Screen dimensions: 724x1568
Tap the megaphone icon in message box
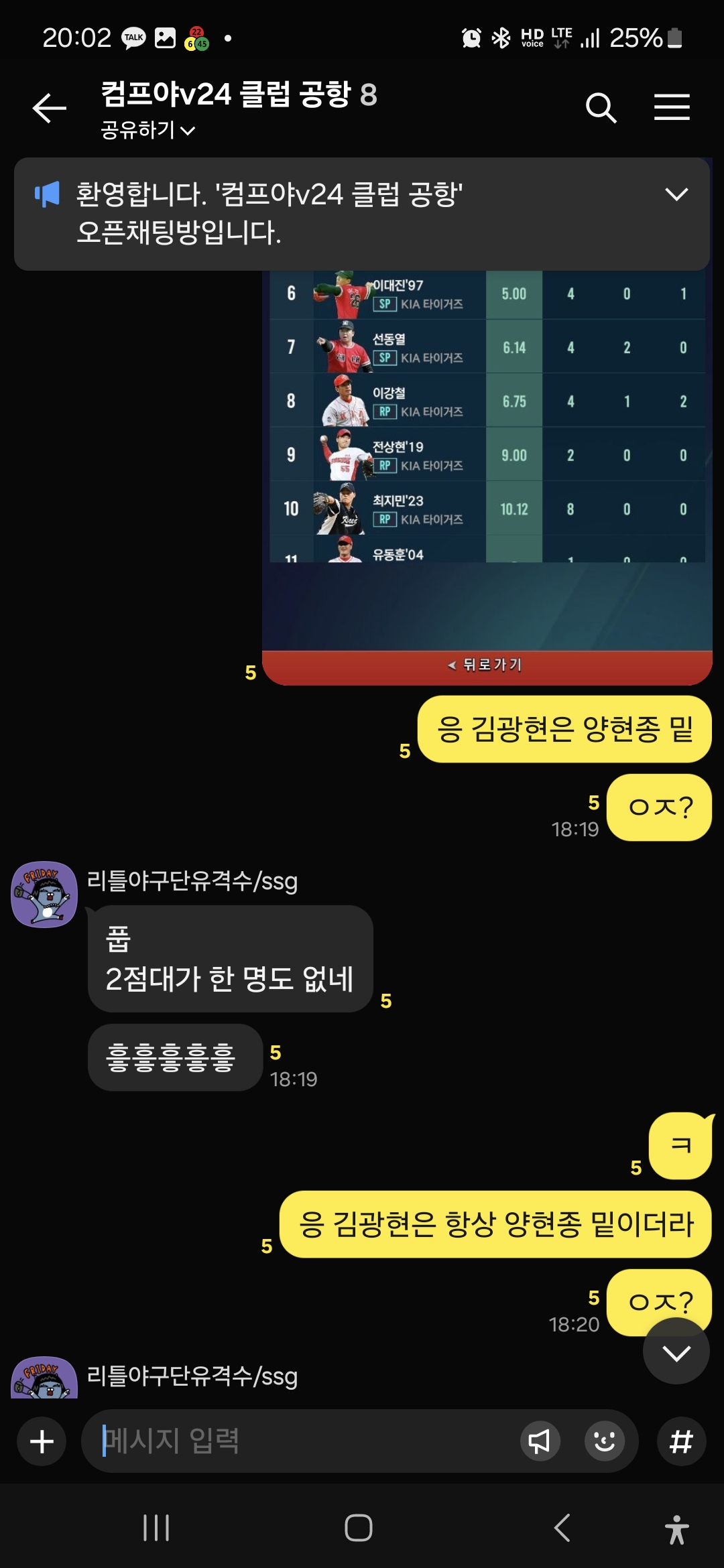tap(540, 1441)
